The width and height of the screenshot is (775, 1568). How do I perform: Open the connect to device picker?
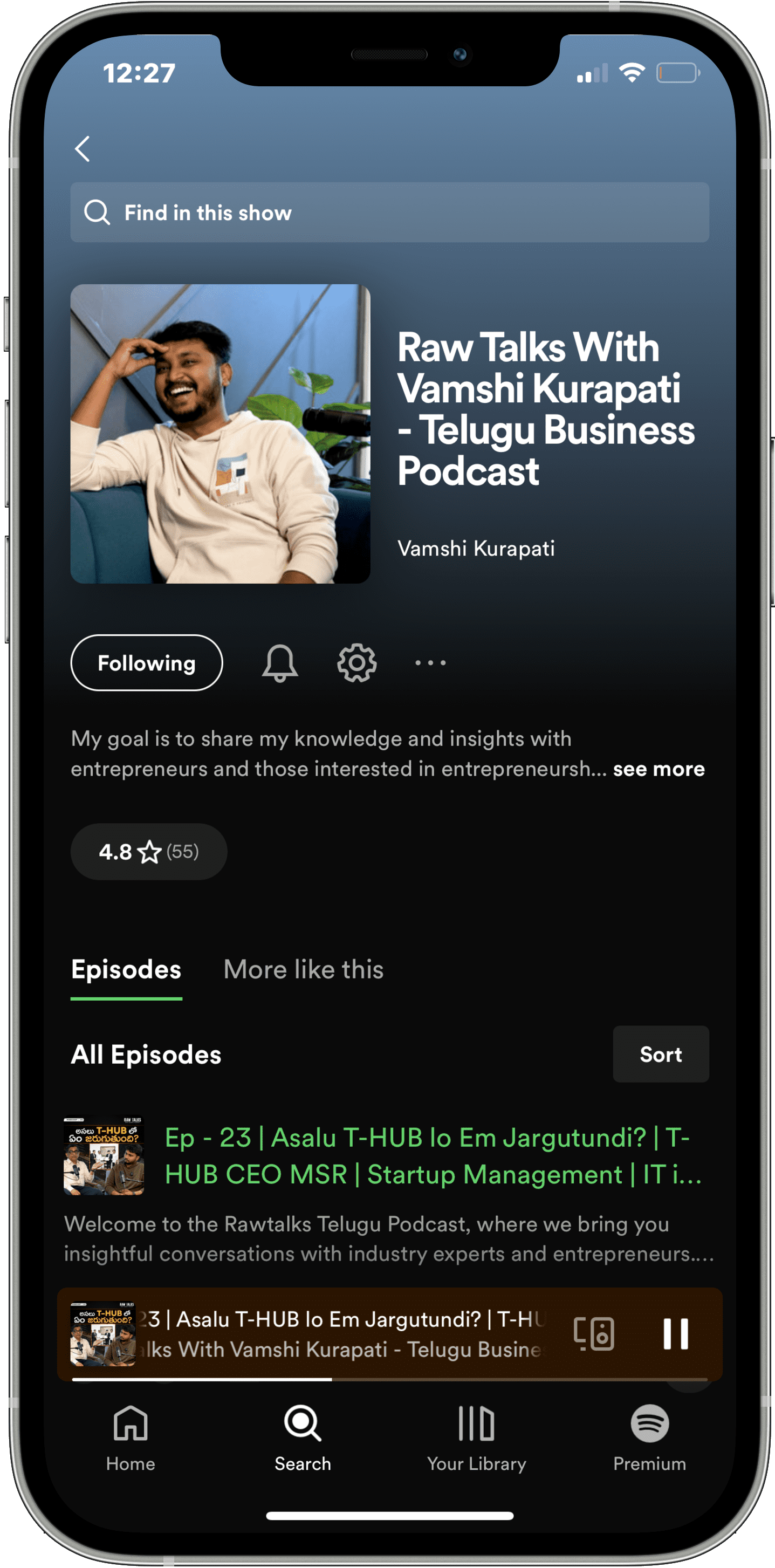coord(594,1334)
